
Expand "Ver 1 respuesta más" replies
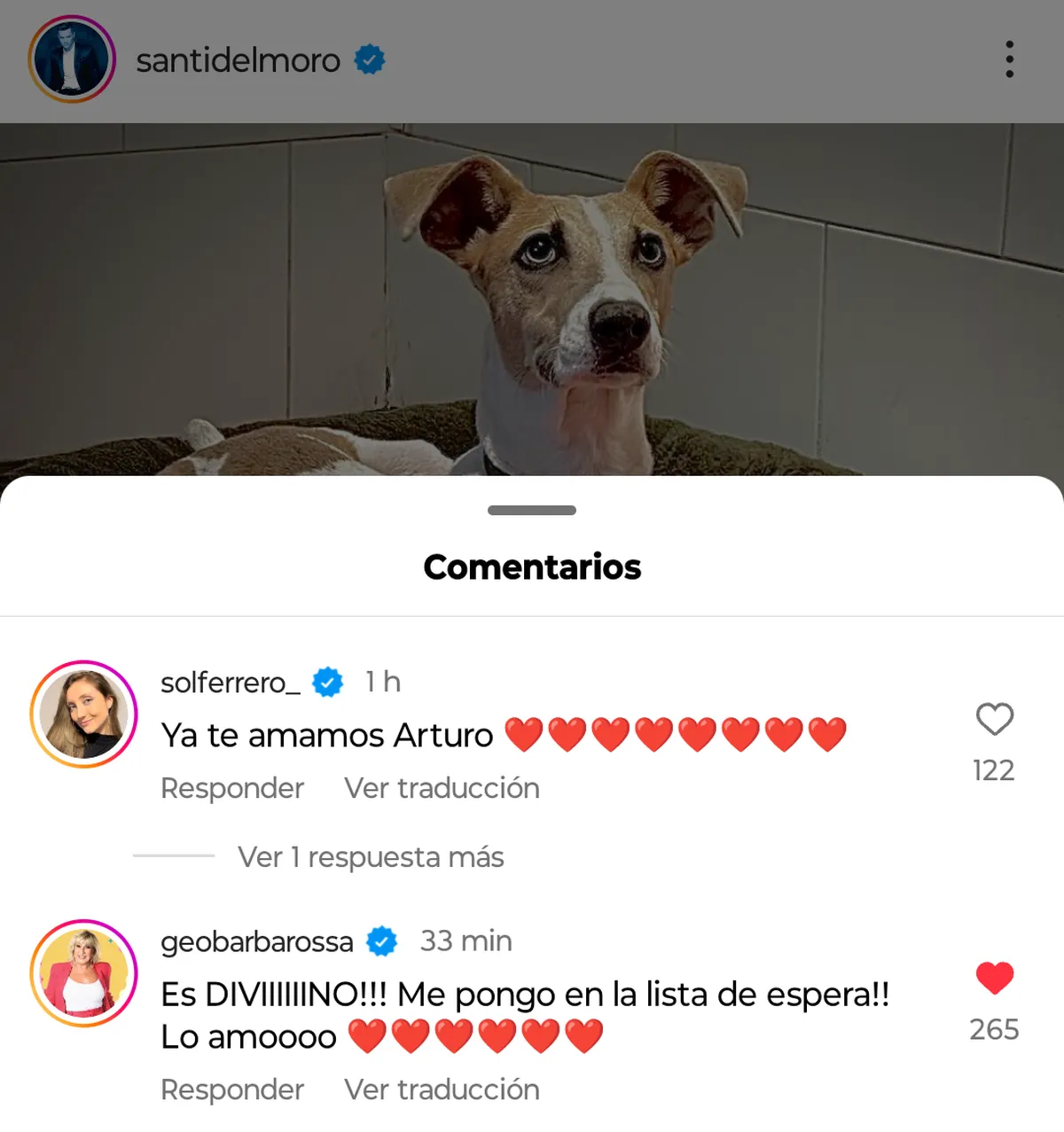[x=370, y=857]
